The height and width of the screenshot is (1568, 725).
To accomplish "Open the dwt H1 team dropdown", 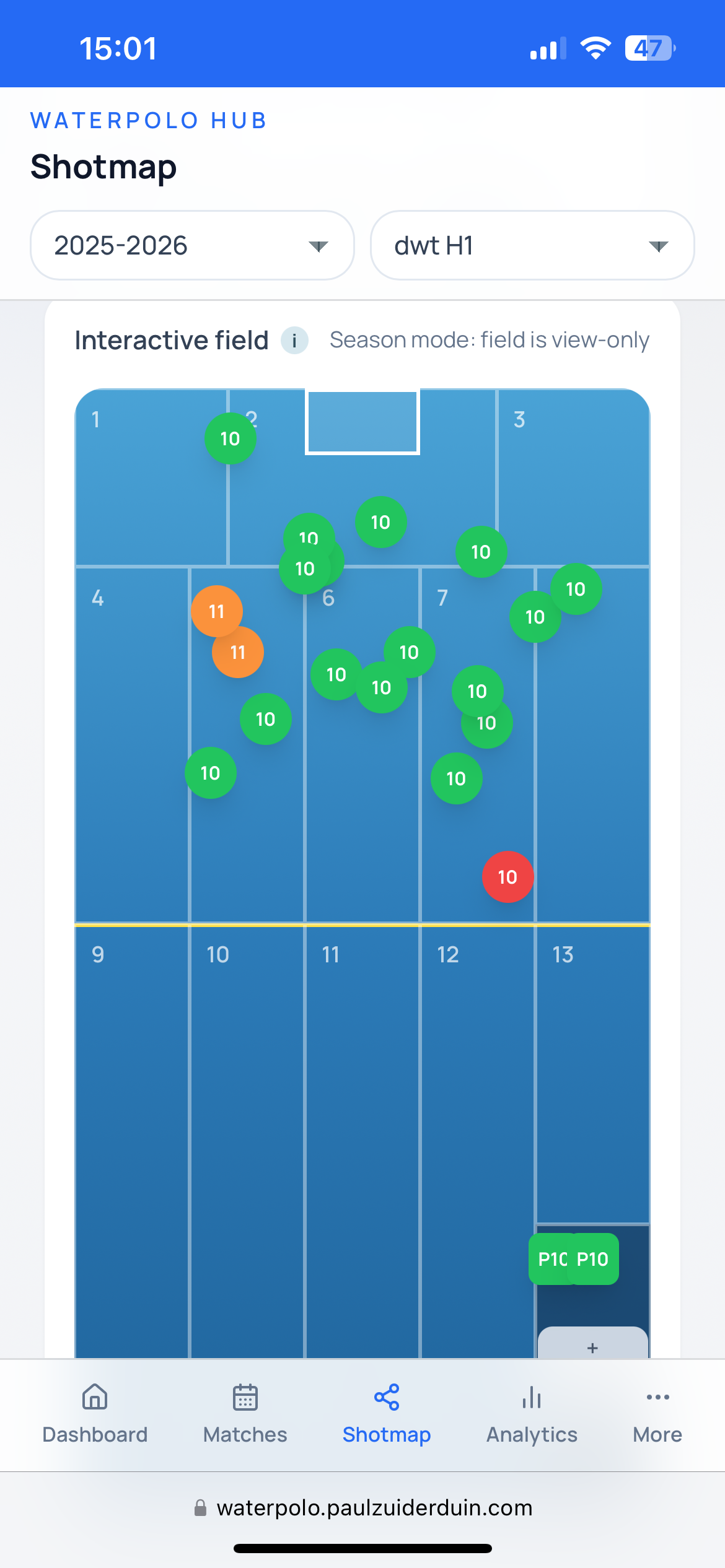I will click(x=533, y=245).
